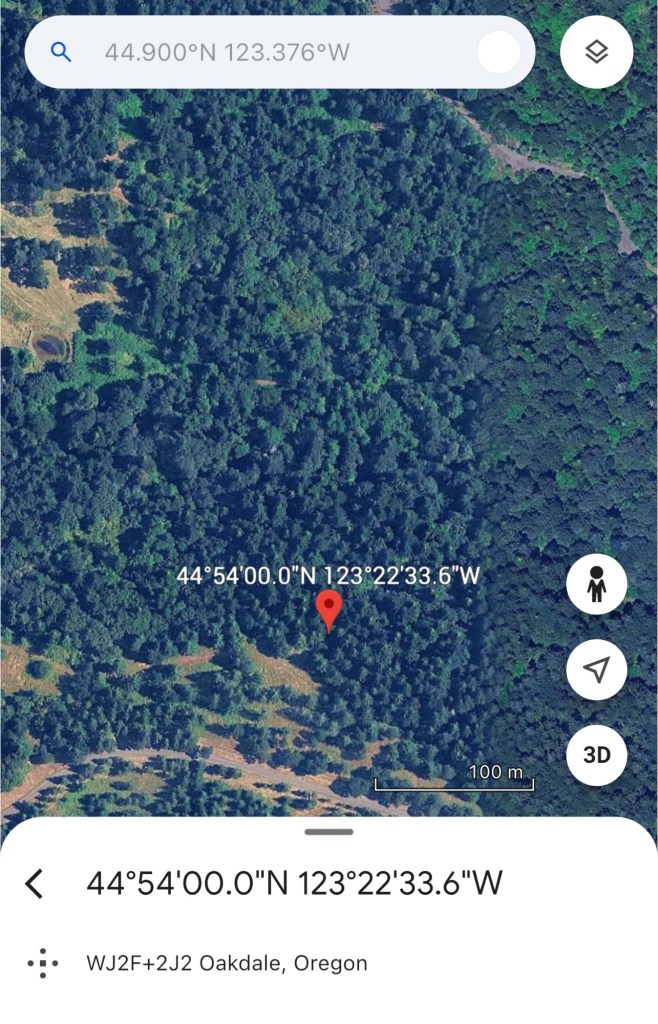Launch Street View pegman
658x1024 pixels.
coord(596,584)
